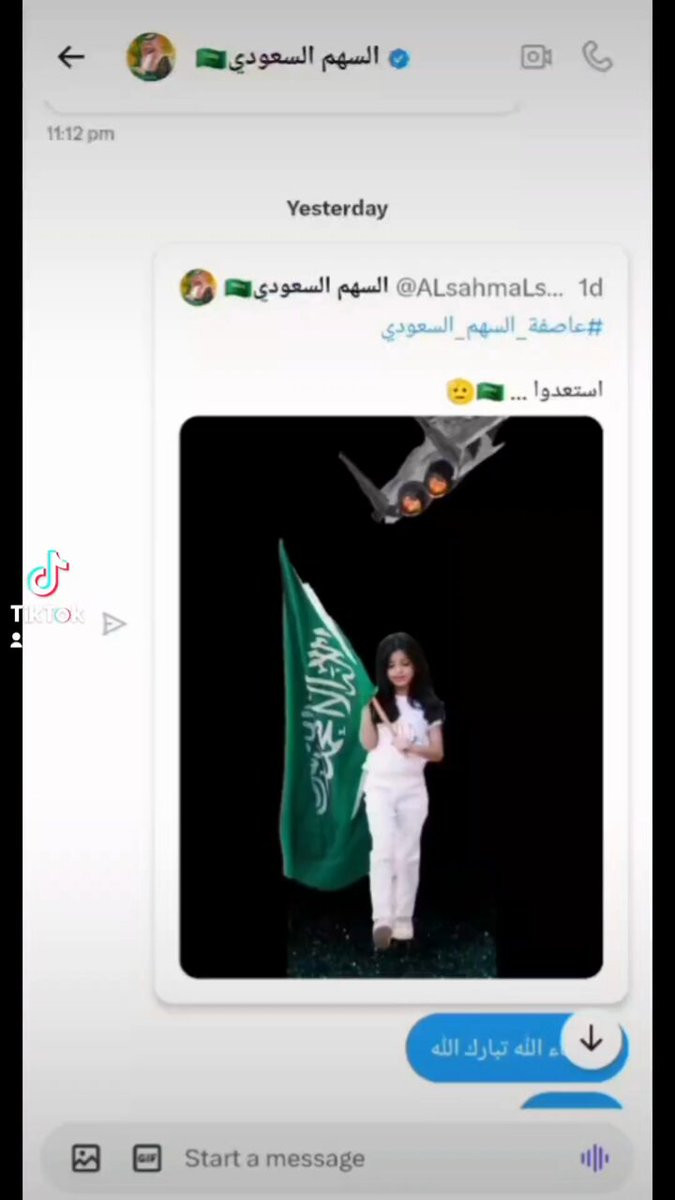
Task: Jump to the latest messages
Action: pos(591,1040)
